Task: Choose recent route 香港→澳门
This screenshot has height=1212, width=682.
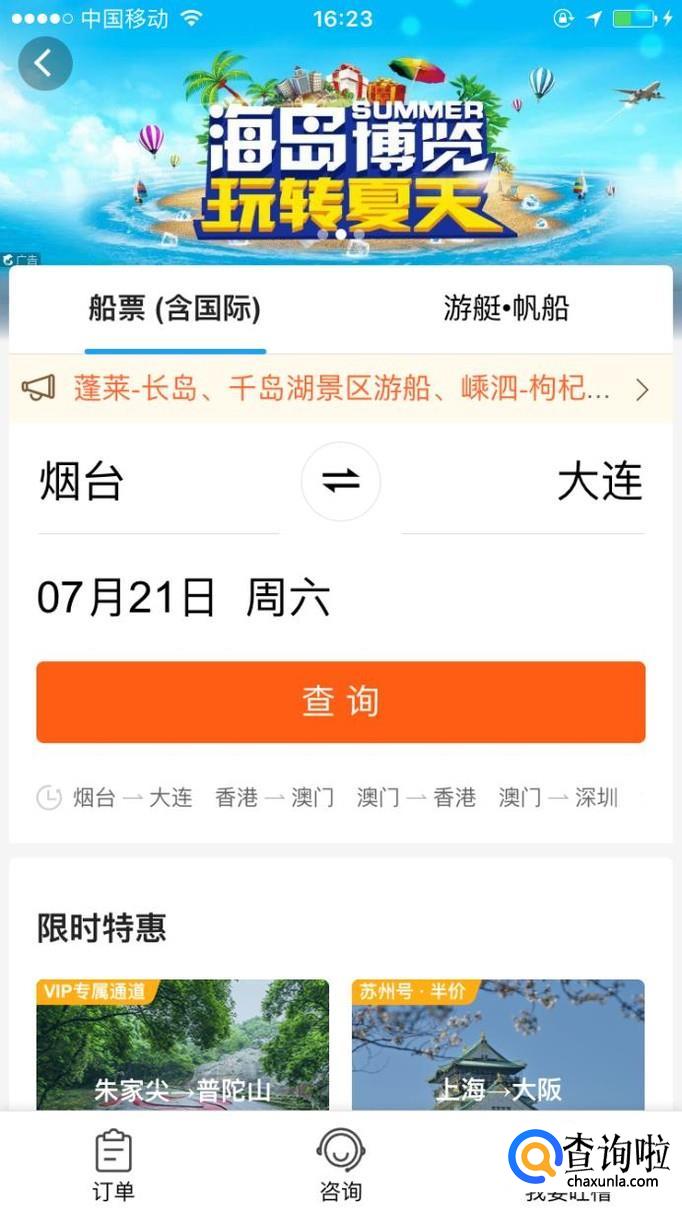Action: (x=275, y=798)
